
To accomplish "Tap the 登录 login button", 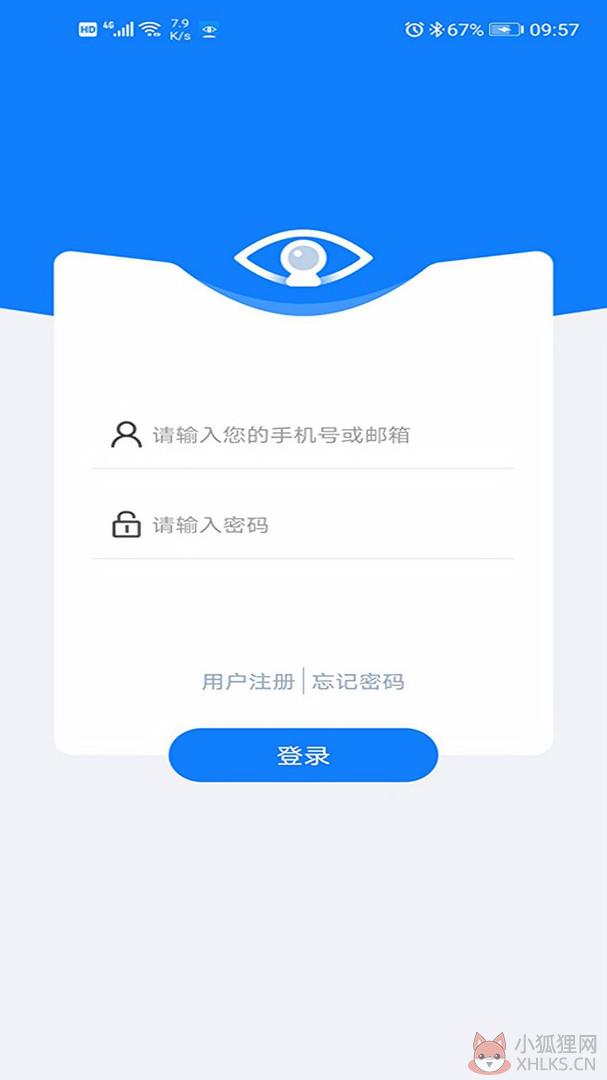I will click(303, 755).
